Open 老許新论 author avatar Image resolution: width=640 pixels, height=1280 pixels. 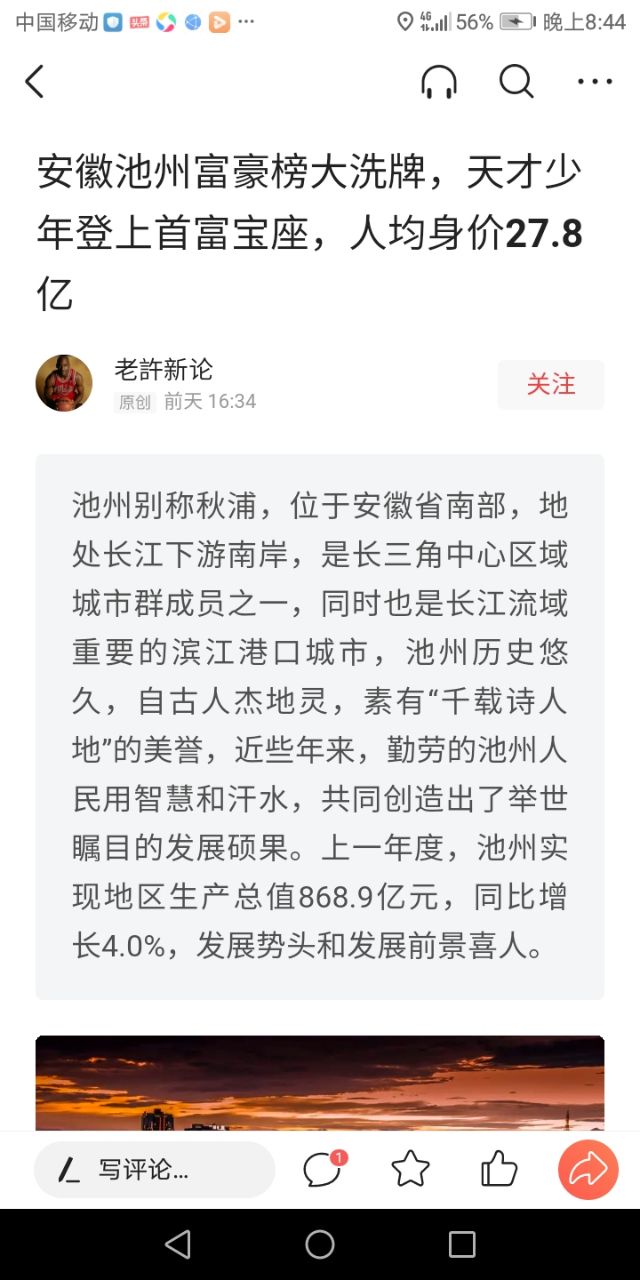[64, 383]
